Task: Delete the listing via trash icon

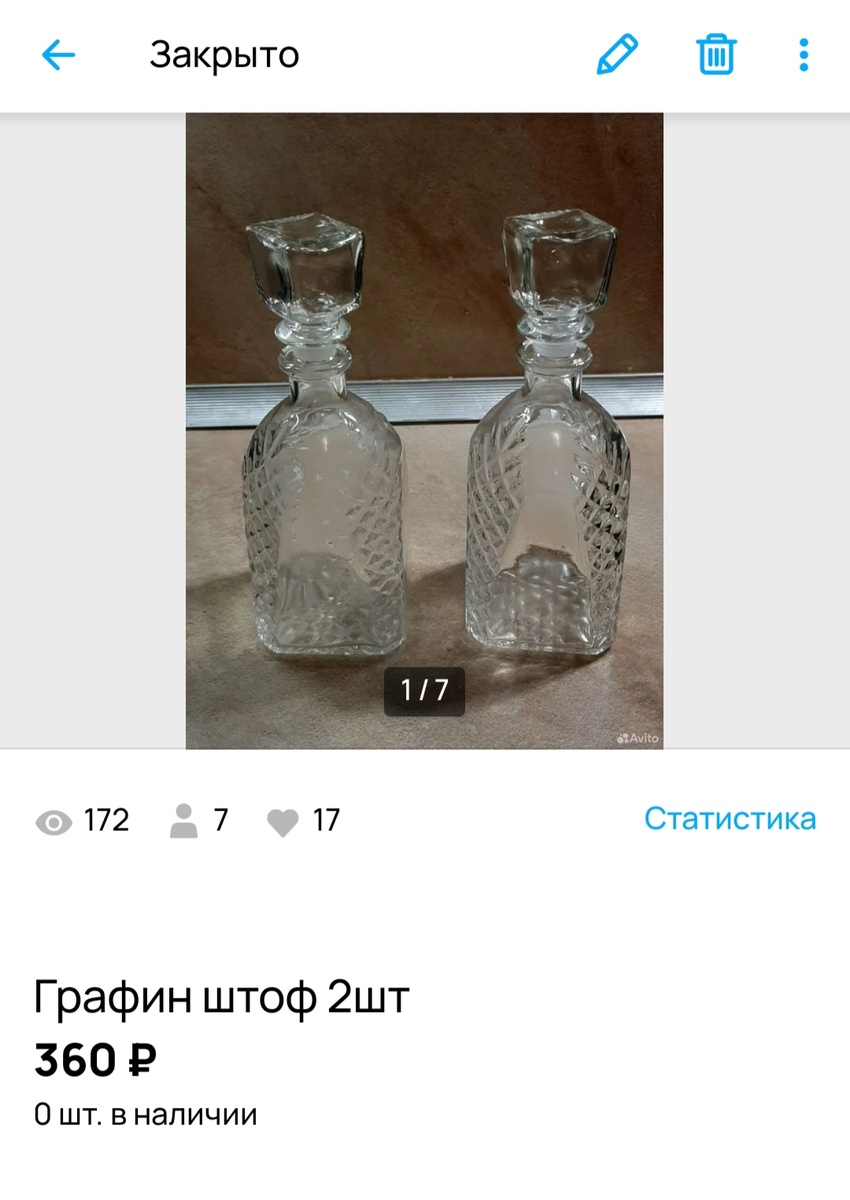Action: (x=716, y=54)
